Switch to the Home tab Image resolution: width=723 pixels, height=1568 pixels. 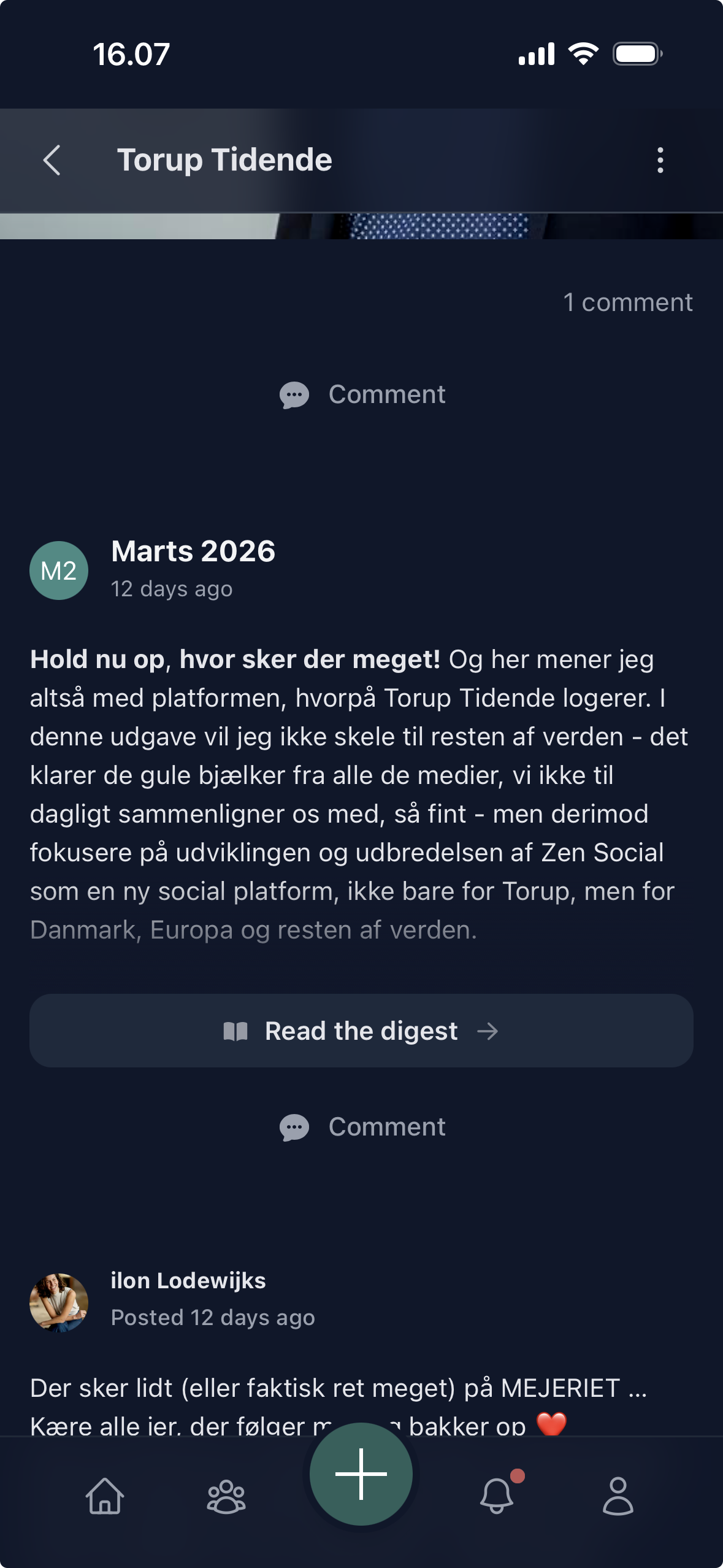105,1496
